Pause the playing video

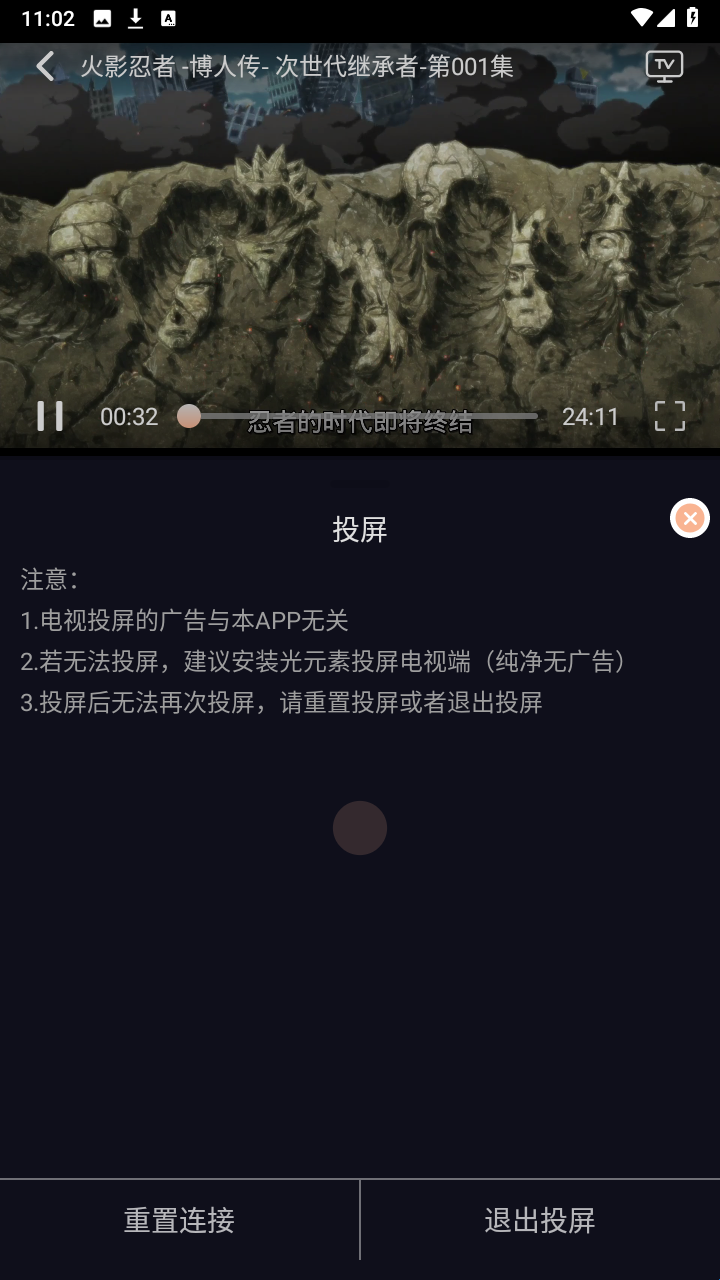(x=50, y=416)
